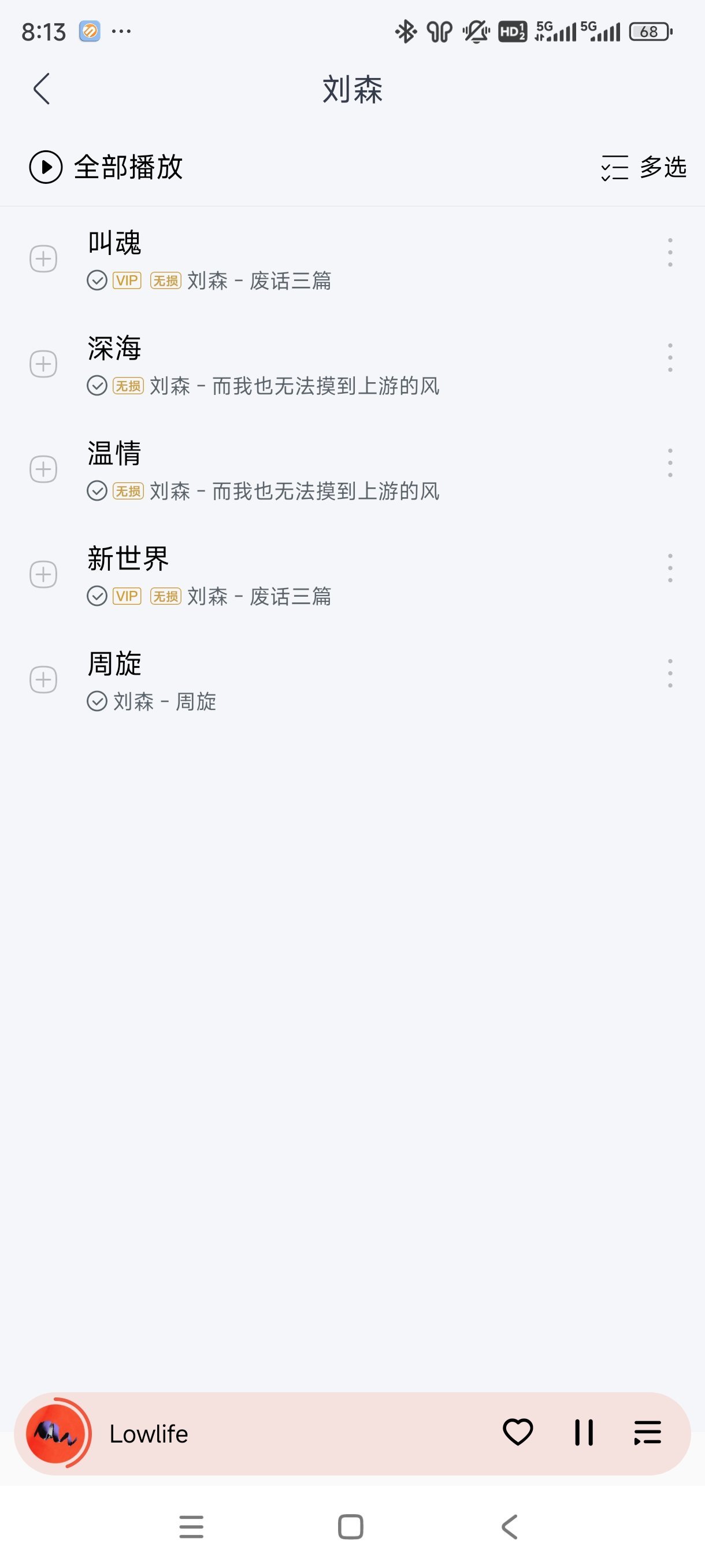The image size is (705, 1568).
Task: Open more options for 温情
Action: [670, 463]
